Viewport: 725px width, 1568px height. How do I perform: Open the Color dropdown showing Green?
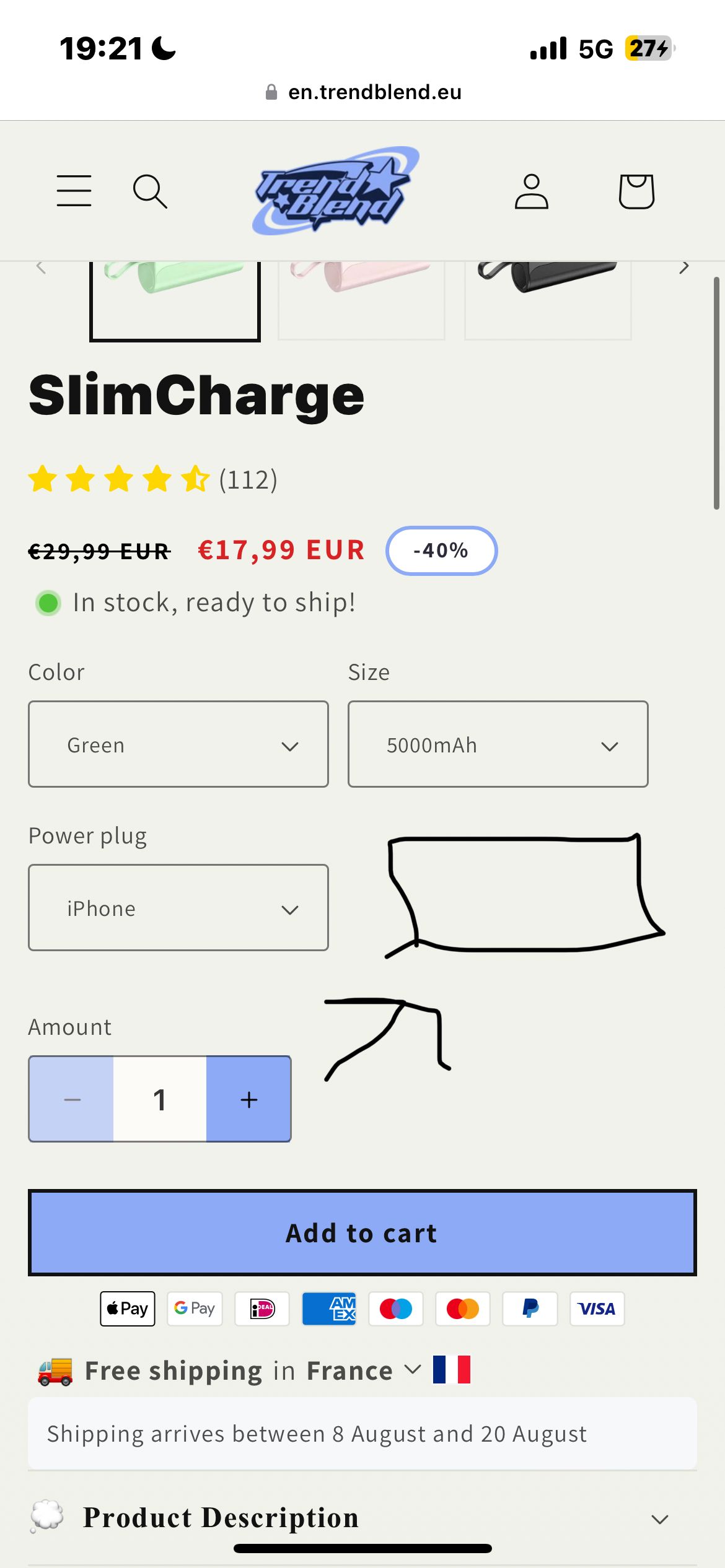tap(178, 744)
